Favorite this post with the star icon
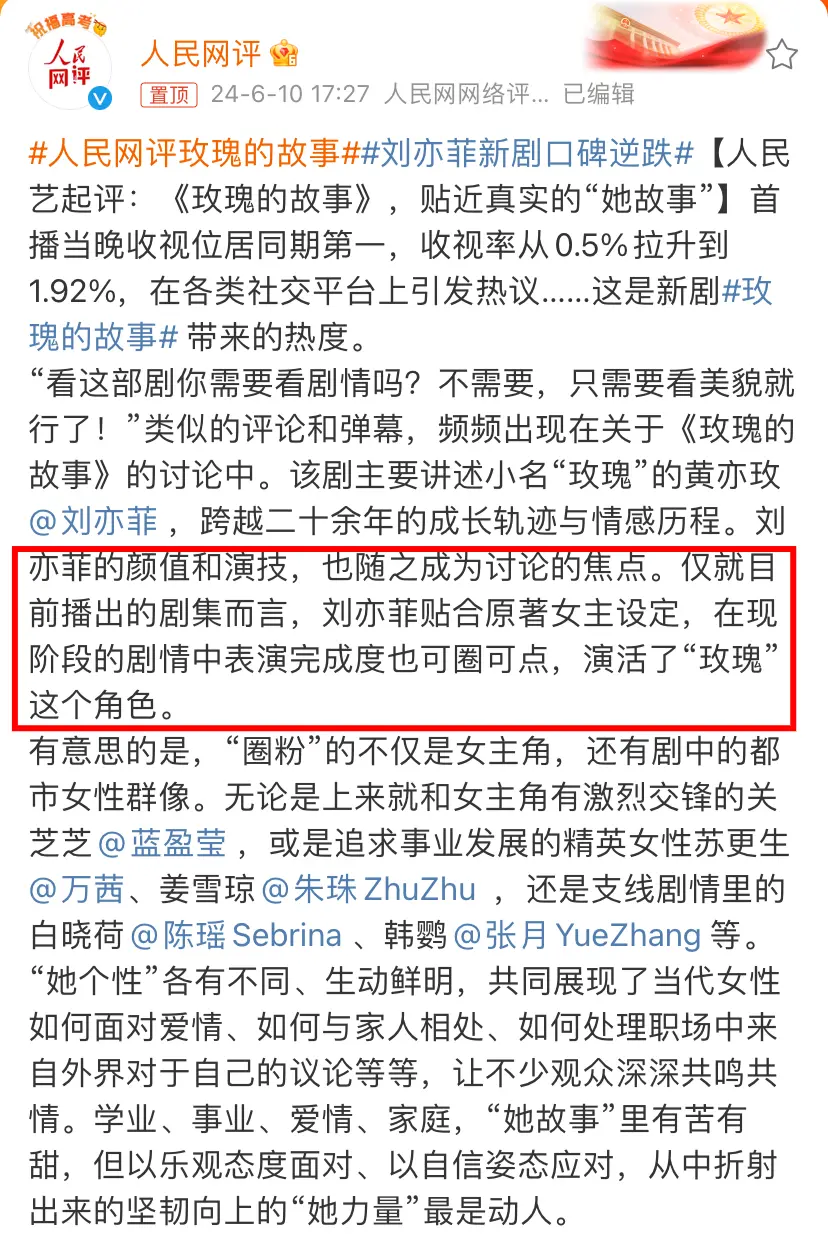828x1241 pixels. point(781,53)
